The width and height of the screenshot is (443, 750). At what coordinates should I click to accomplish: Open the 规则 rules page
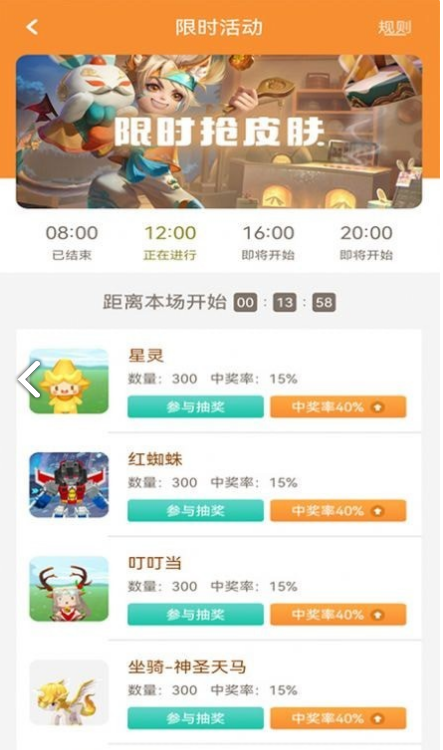pos(394,27)
